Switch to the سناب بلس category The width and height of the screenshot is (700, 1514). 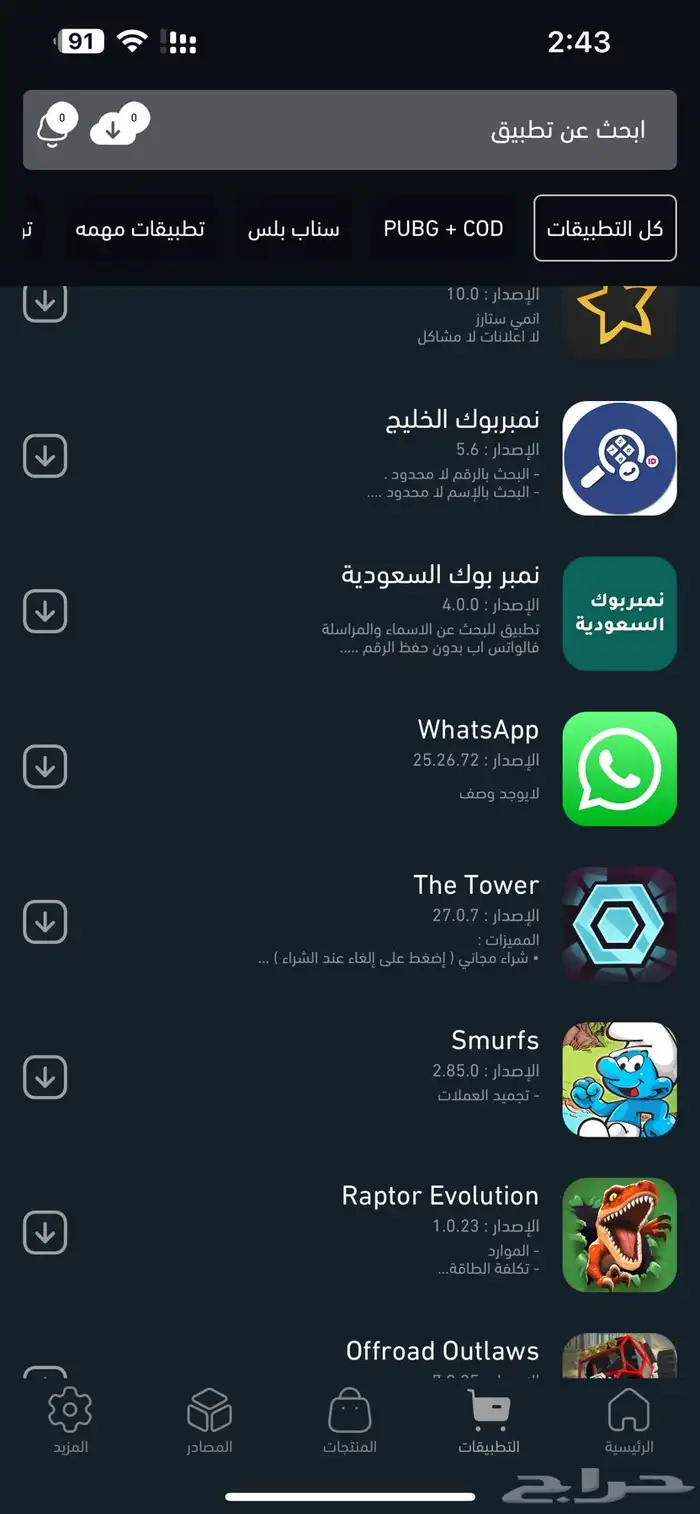(x=294, y=228)
